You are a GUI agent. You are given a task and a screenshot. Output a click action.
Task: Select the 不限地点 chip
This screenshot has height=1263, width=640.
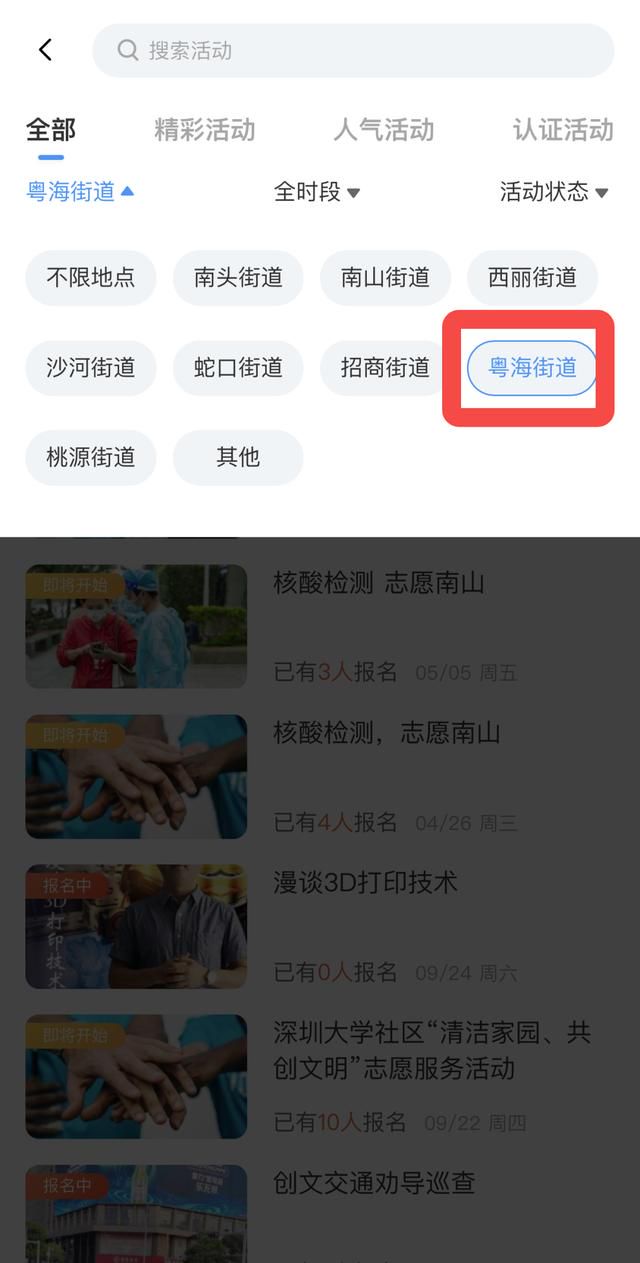(91, 278)
